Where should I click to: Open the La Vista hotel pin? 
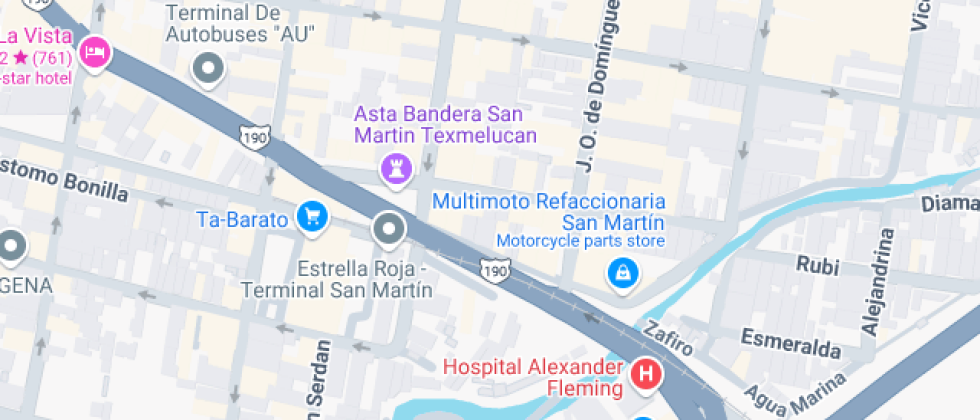(95, 52)
